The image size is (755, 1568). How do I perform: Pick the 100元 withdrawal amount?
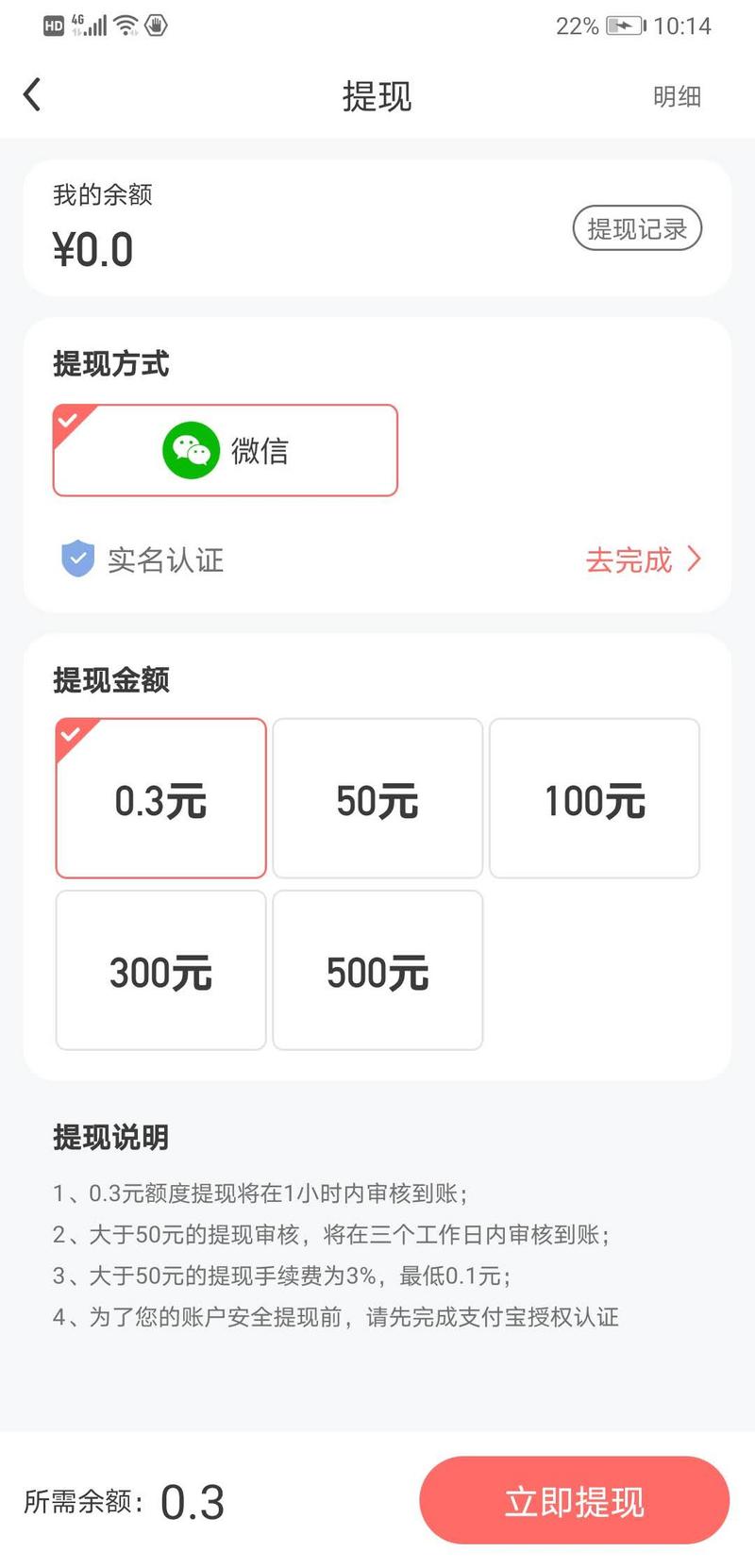(x=595, y=799)
